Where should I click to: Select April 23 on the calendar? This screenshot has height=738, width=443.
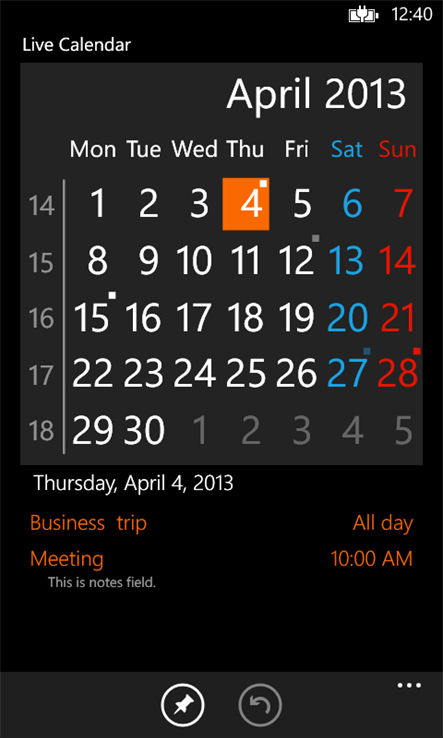[144, 374]
